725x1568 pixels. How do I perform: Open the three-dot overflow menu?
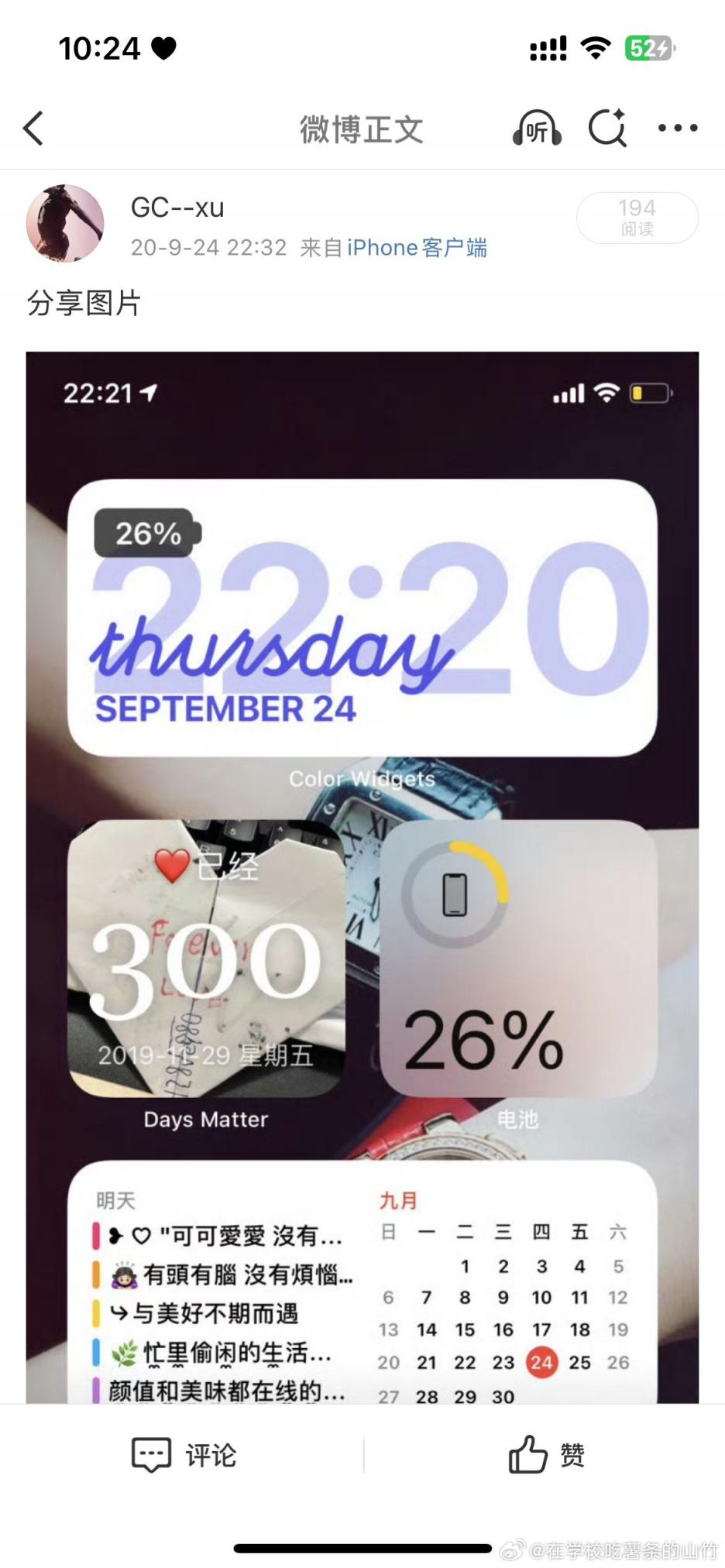coord(678,129)
